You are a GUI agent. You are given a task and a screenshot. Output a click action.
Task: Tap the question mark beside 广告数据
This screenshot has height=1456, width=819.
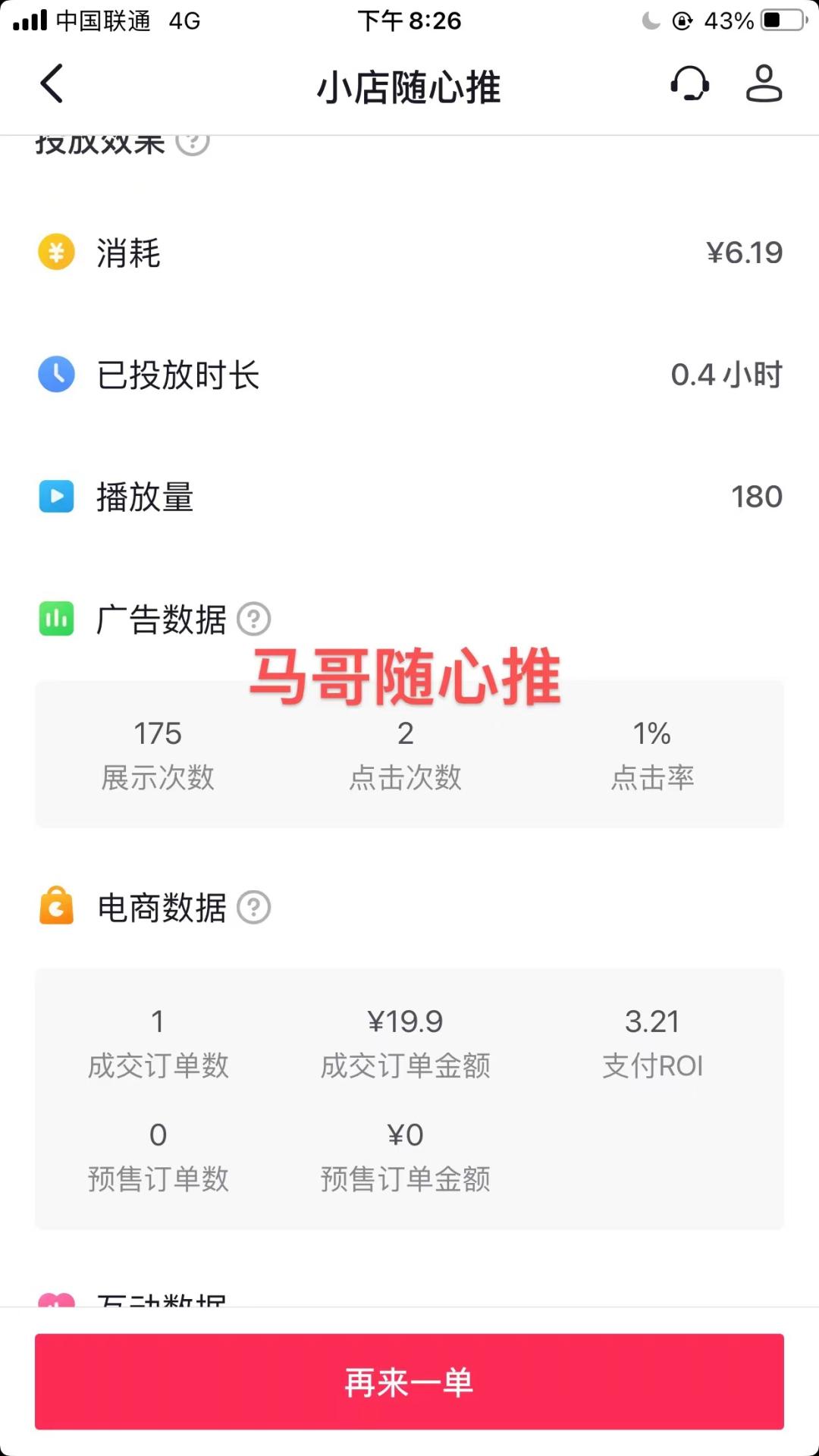(254, 620)
